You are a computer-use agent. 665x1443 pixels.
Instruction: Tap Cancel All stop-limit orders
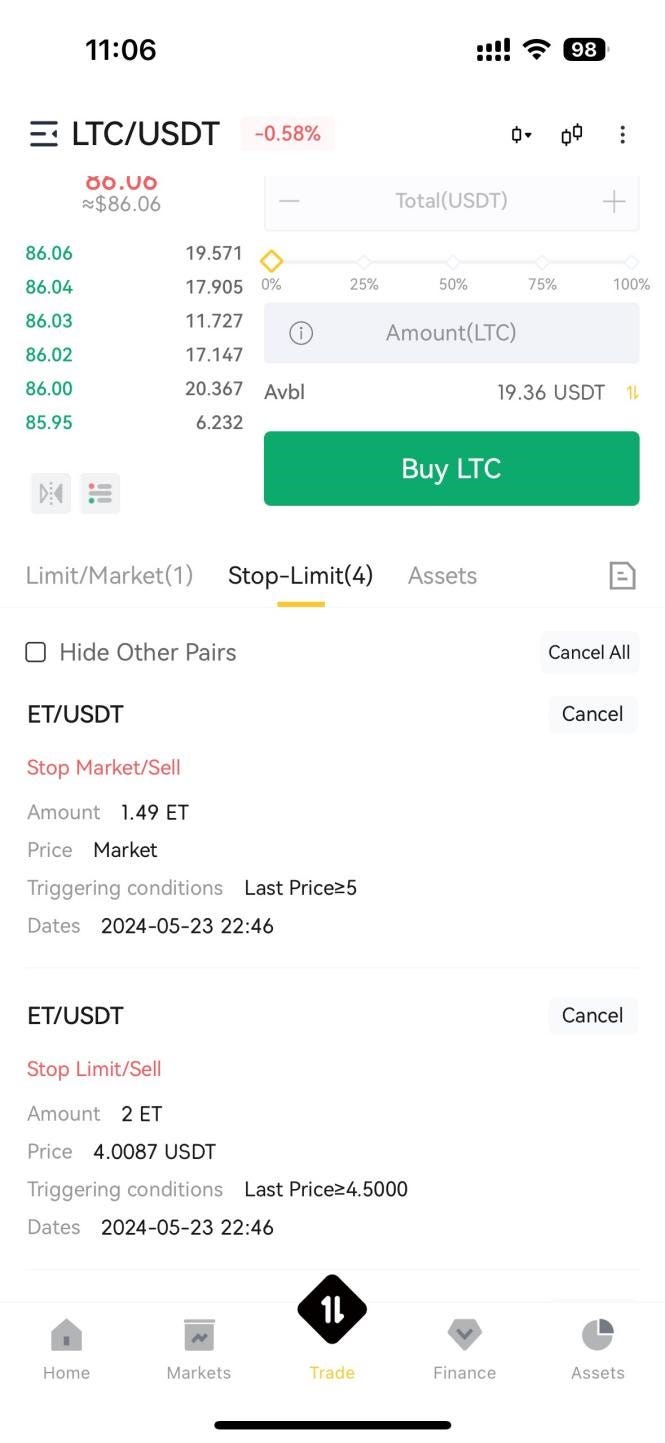pos(589,653)
